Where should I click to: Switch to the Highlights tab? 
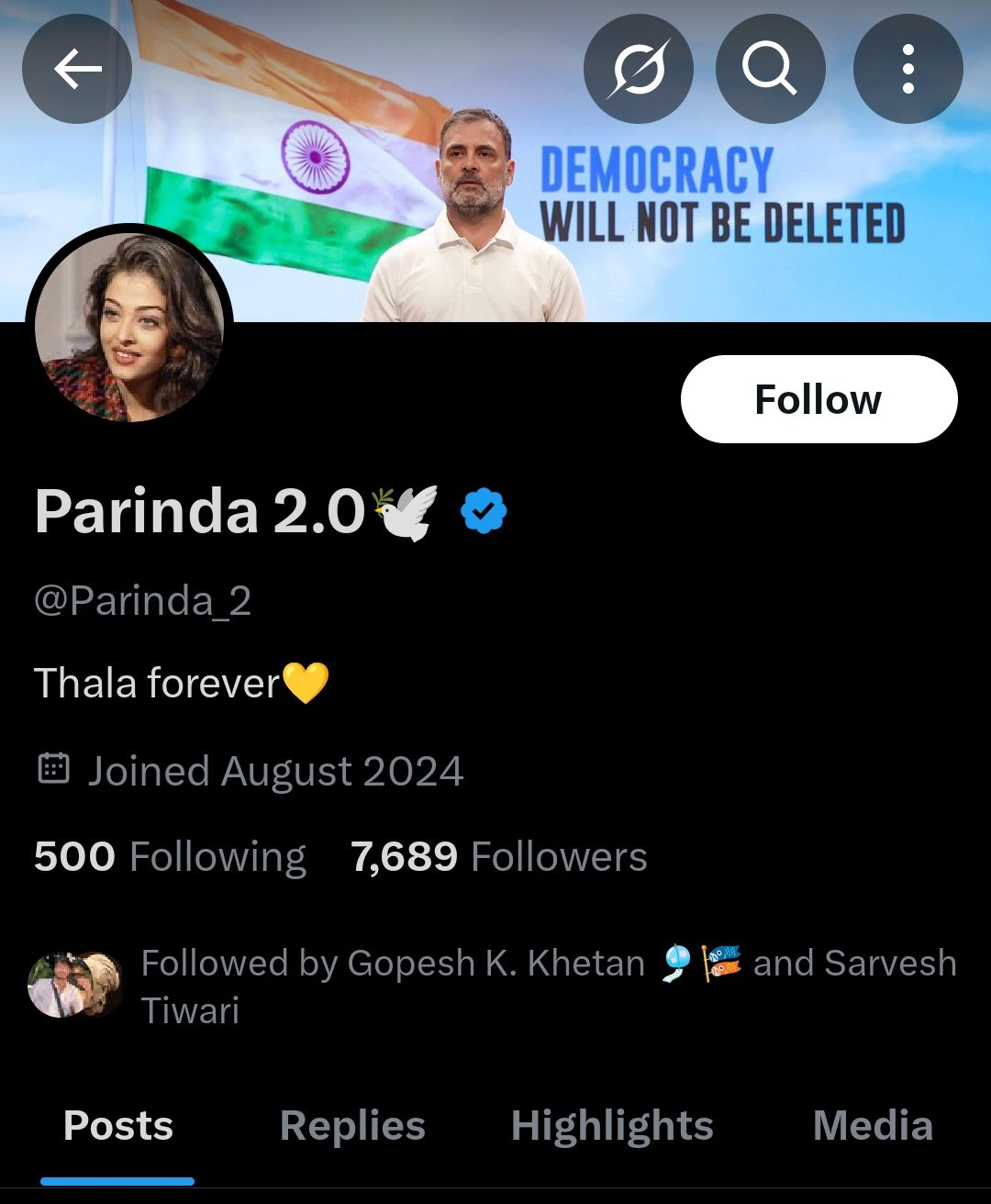(x=612, y=1126)
